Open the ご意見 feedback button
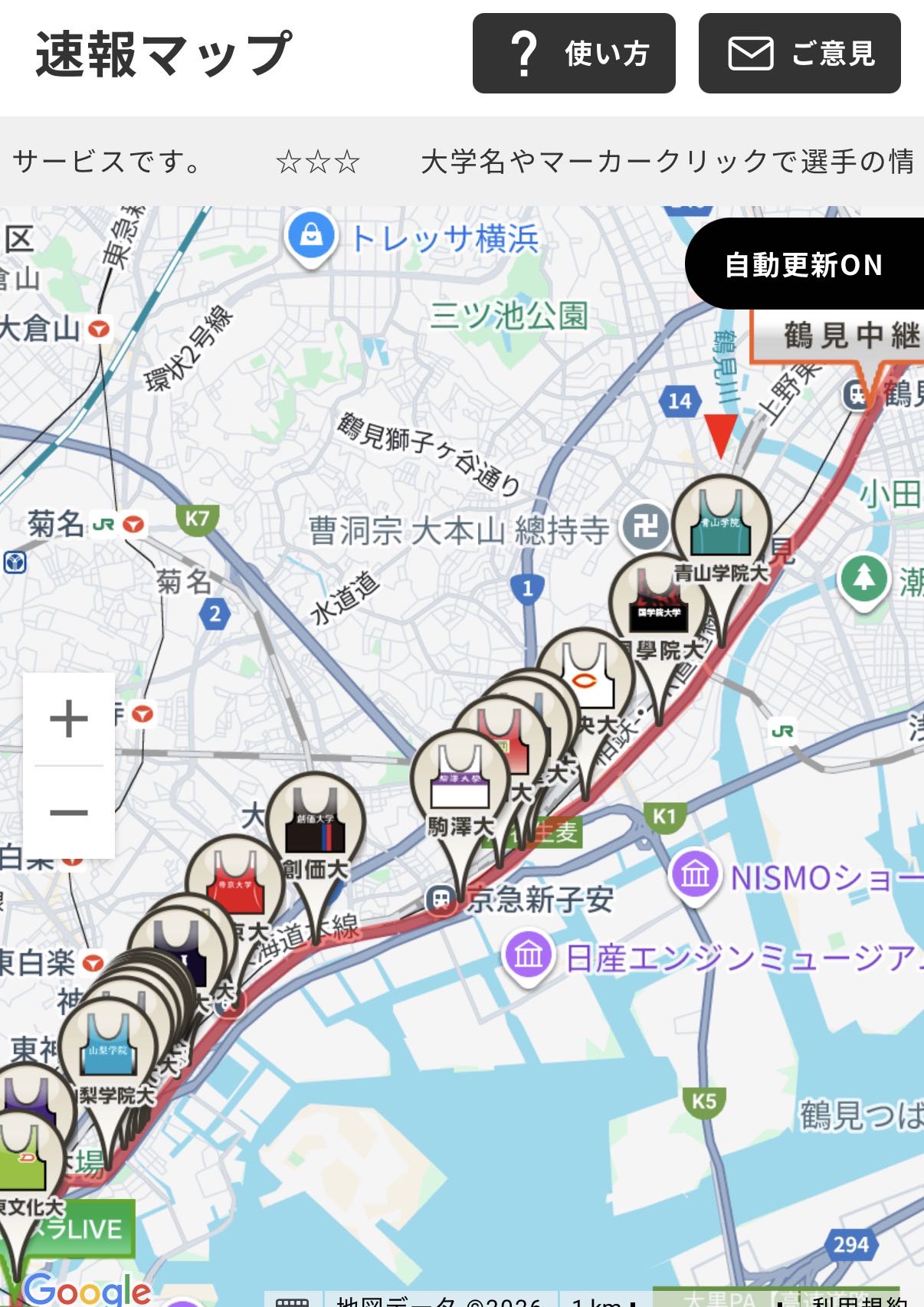Viewport: 924px width, 1307px height. pos(799,54)
